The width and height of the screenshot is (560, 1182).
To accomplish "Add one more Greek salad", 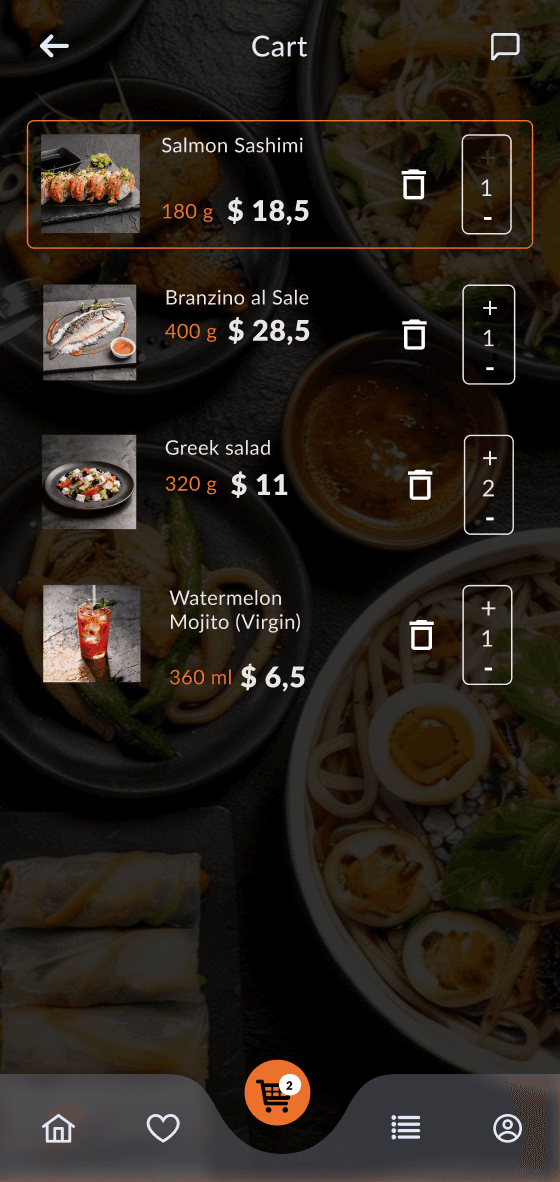I will point(489,458).
